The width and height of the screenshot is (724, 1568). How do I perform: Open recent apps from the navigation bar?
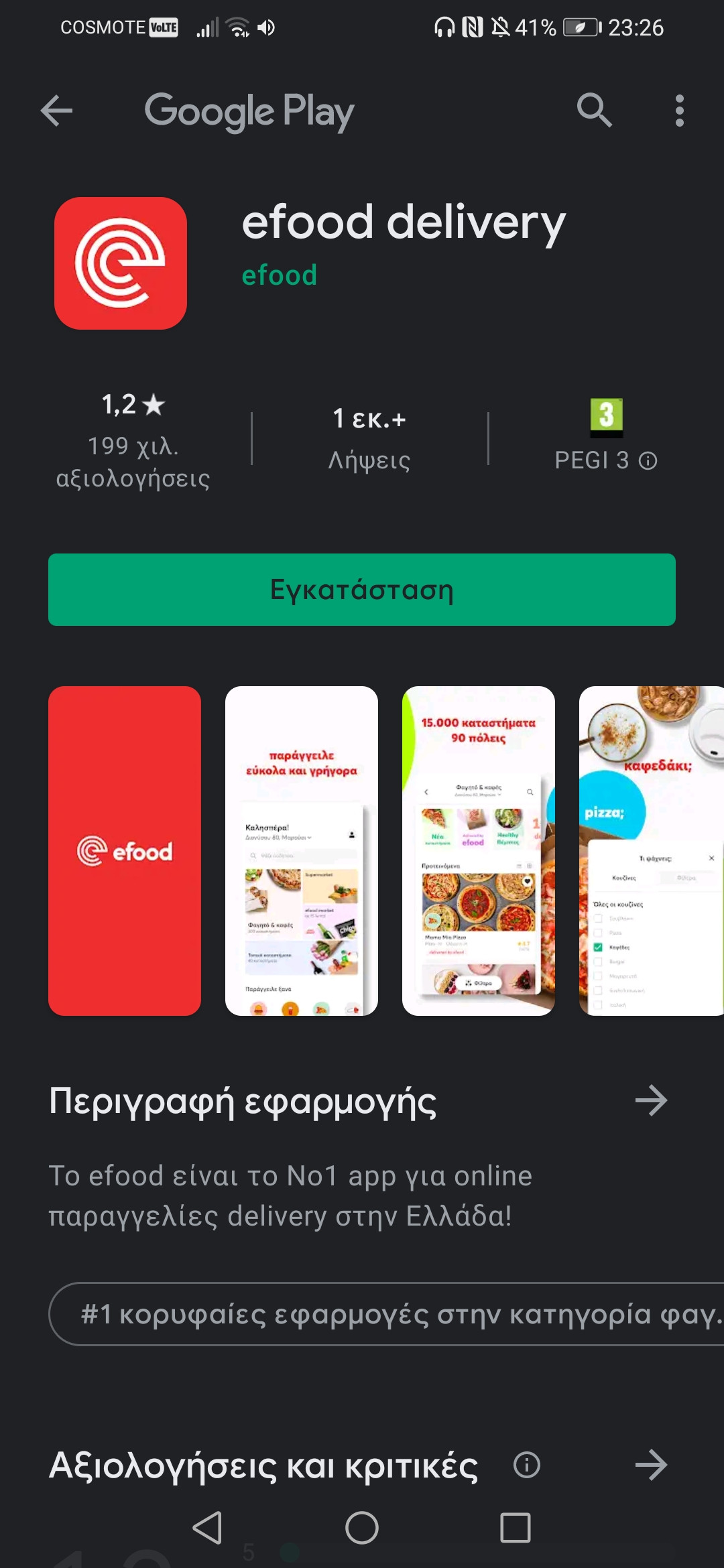[x=516, y=1528]
